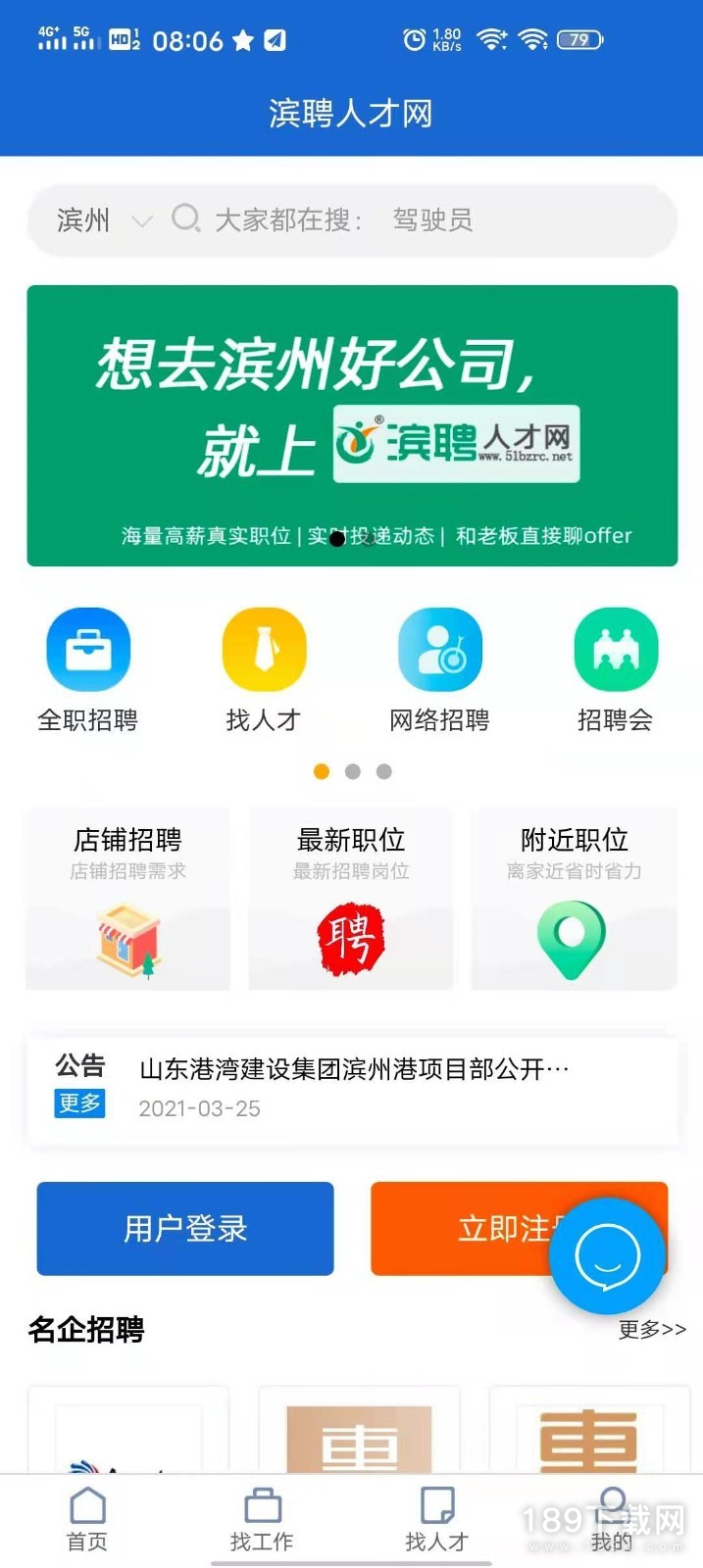The image size is (703, 1568).
Task: View 更多>> for 名企招聘
Action: 652,1330
